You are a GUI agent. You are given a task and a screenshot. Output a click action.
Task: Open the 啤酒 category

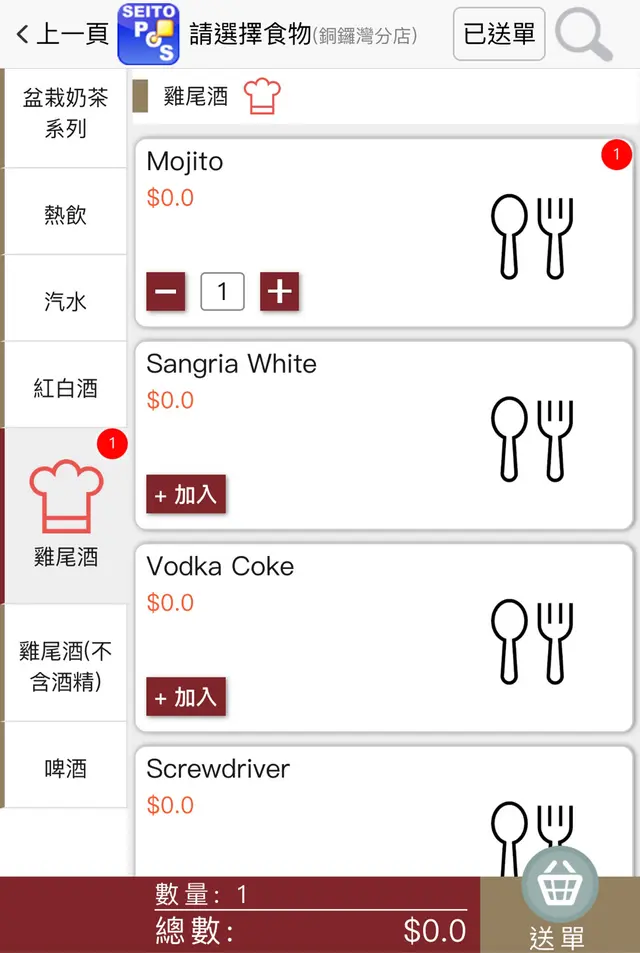click(66, 768)
